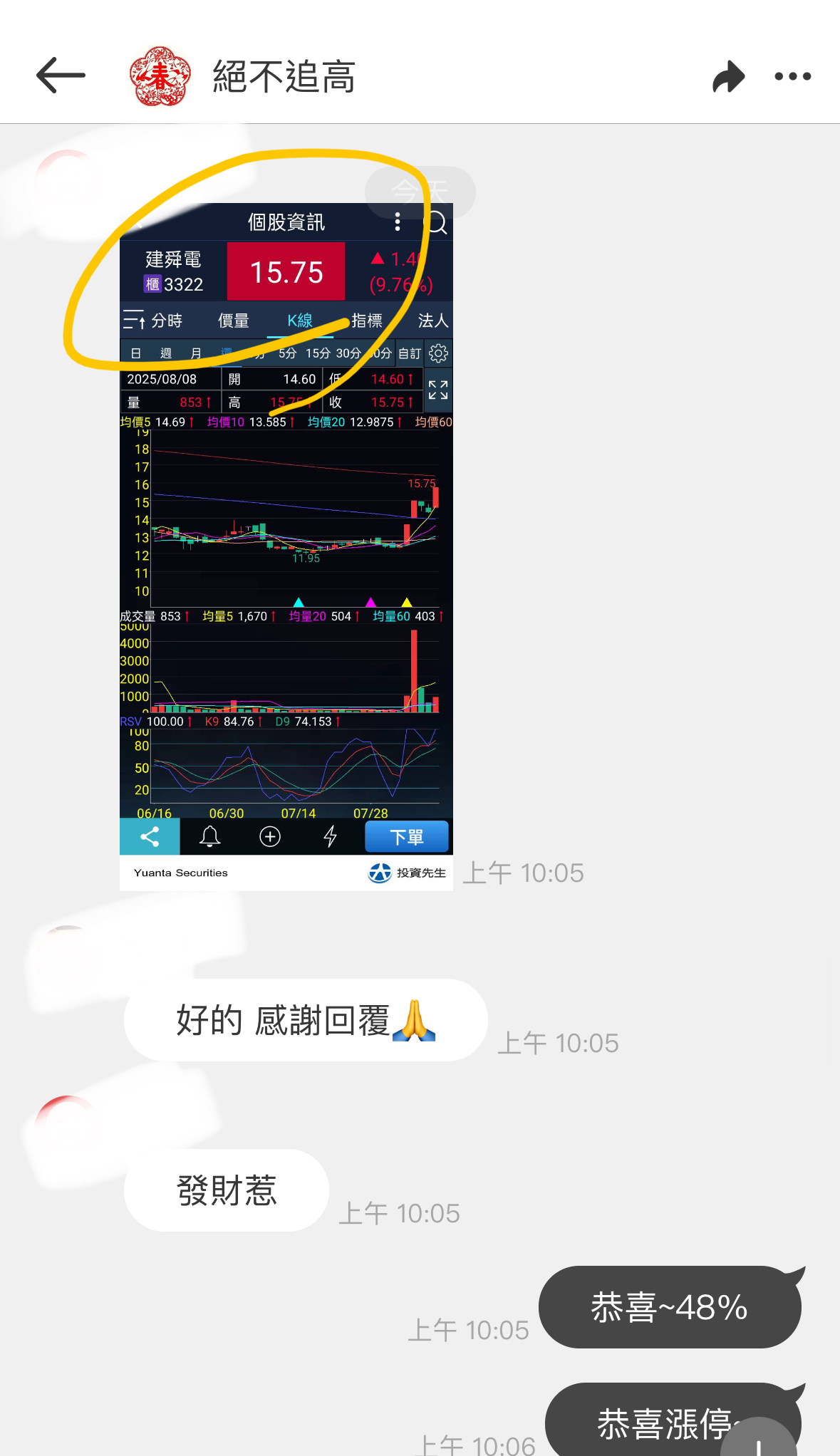Open the three-dot overflow menu
This screenshot has height=1456, width=840.
click(792, 76)
